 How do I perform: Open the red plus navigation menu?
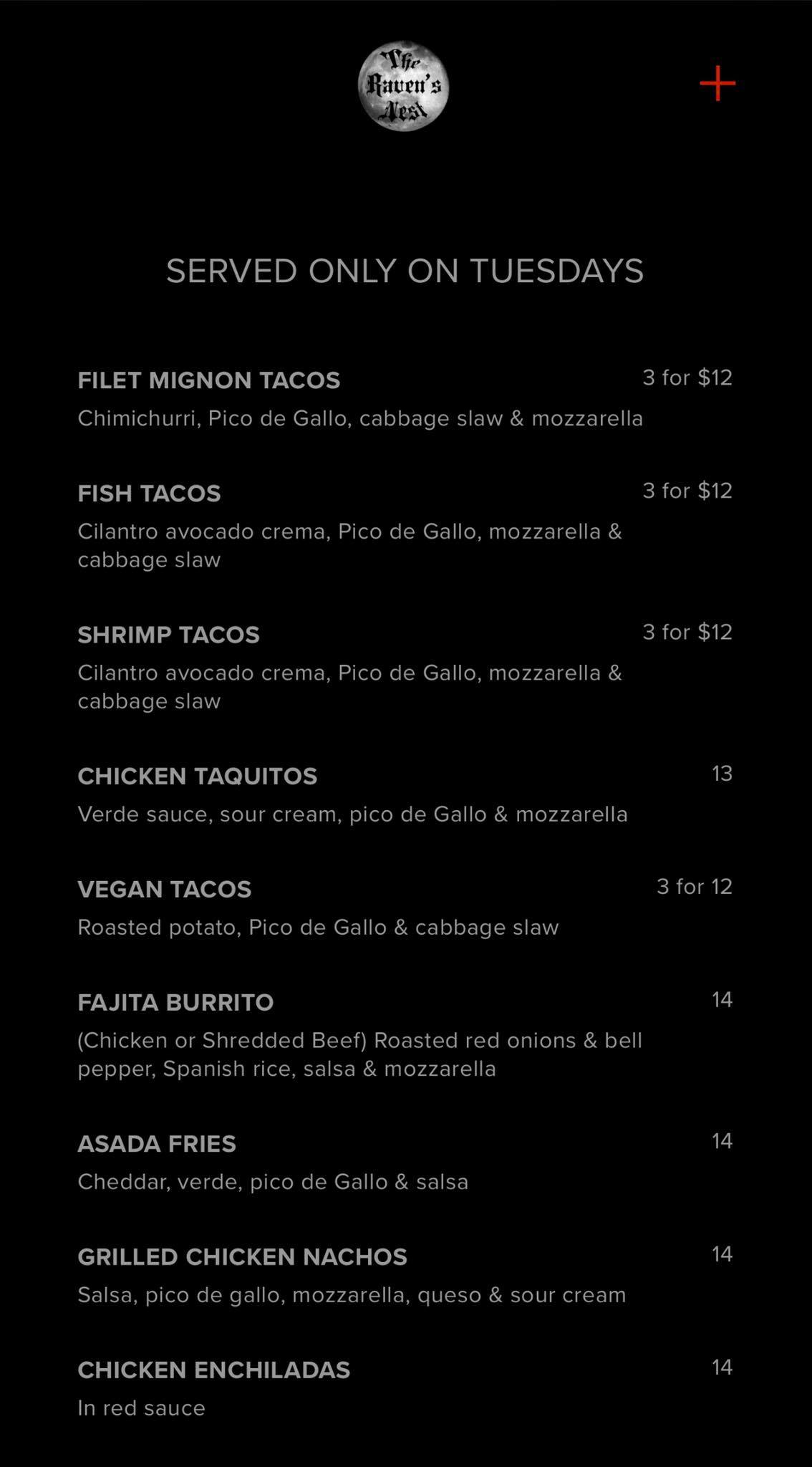coord(717,85)
